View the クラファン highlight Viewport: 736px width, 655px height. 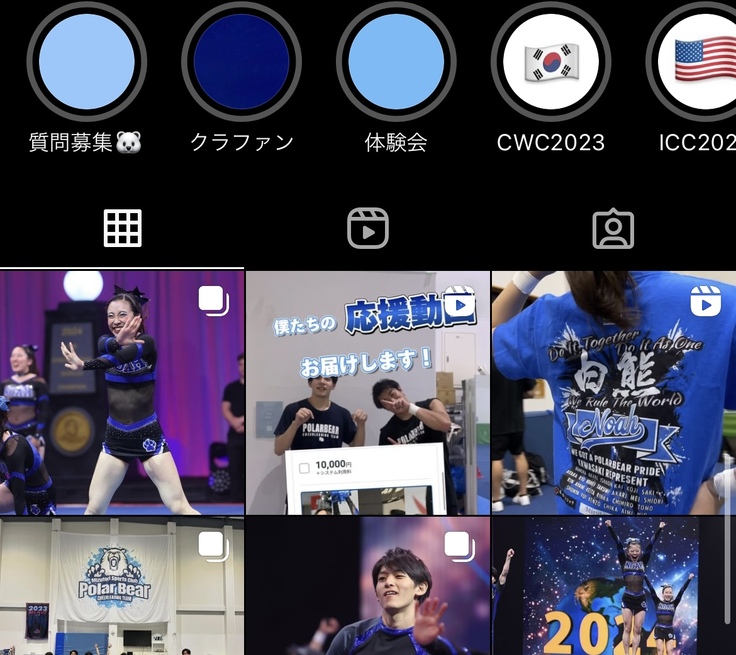(241, 63)
